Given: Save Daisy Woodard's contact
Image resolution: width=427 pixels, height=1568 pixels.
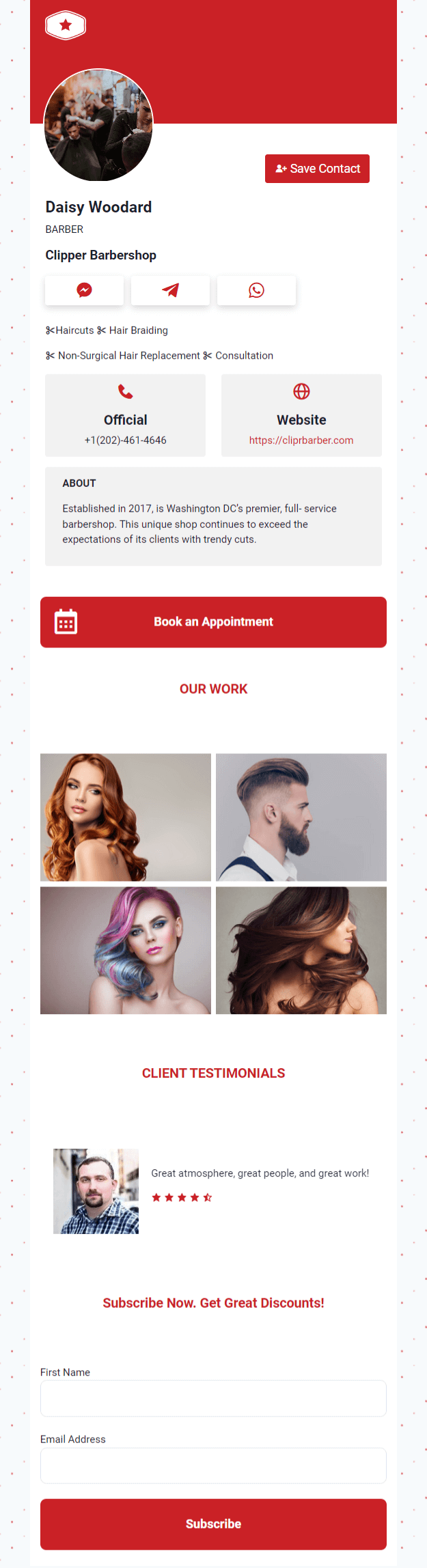Looking at the screenshot, I should tap(317, 169).
